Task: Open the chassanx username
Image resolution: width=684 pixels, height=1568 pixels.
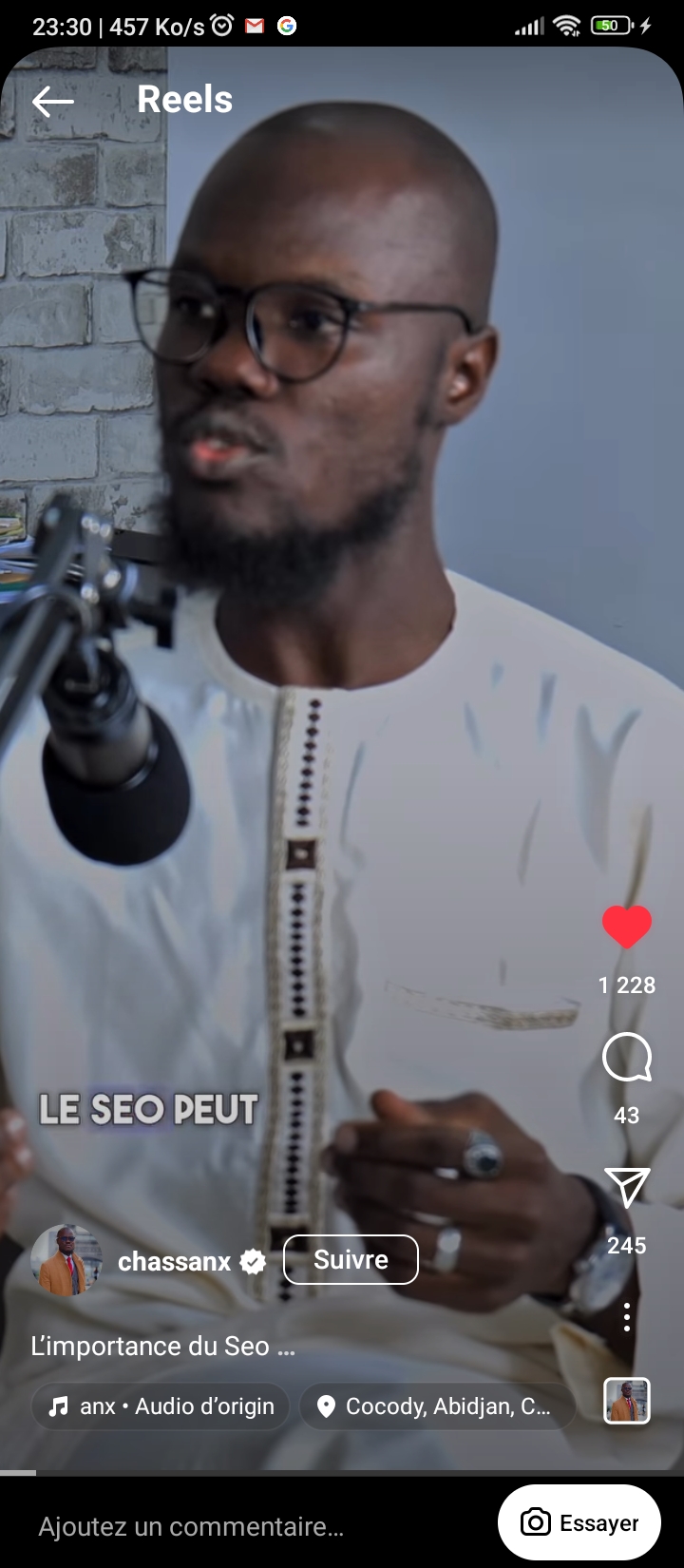Action: pos(174,1261)
